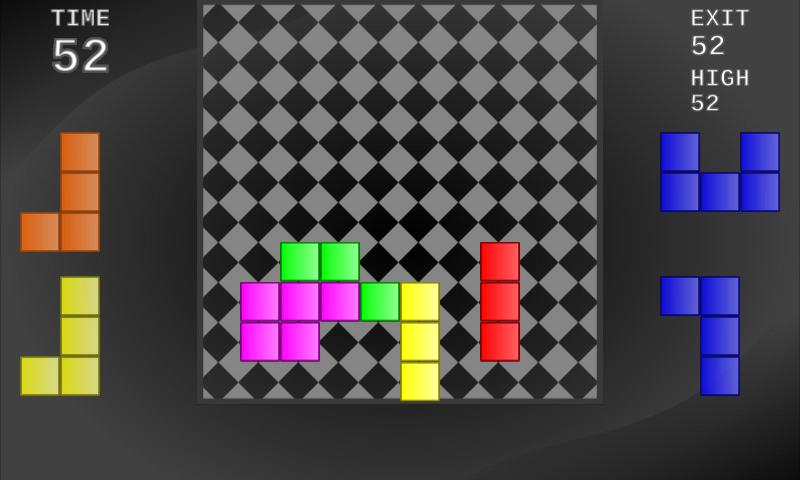Tap the yellow vertical piece on board
The image size is (800, 480).
pyautogui.click(x=420, y=341)
